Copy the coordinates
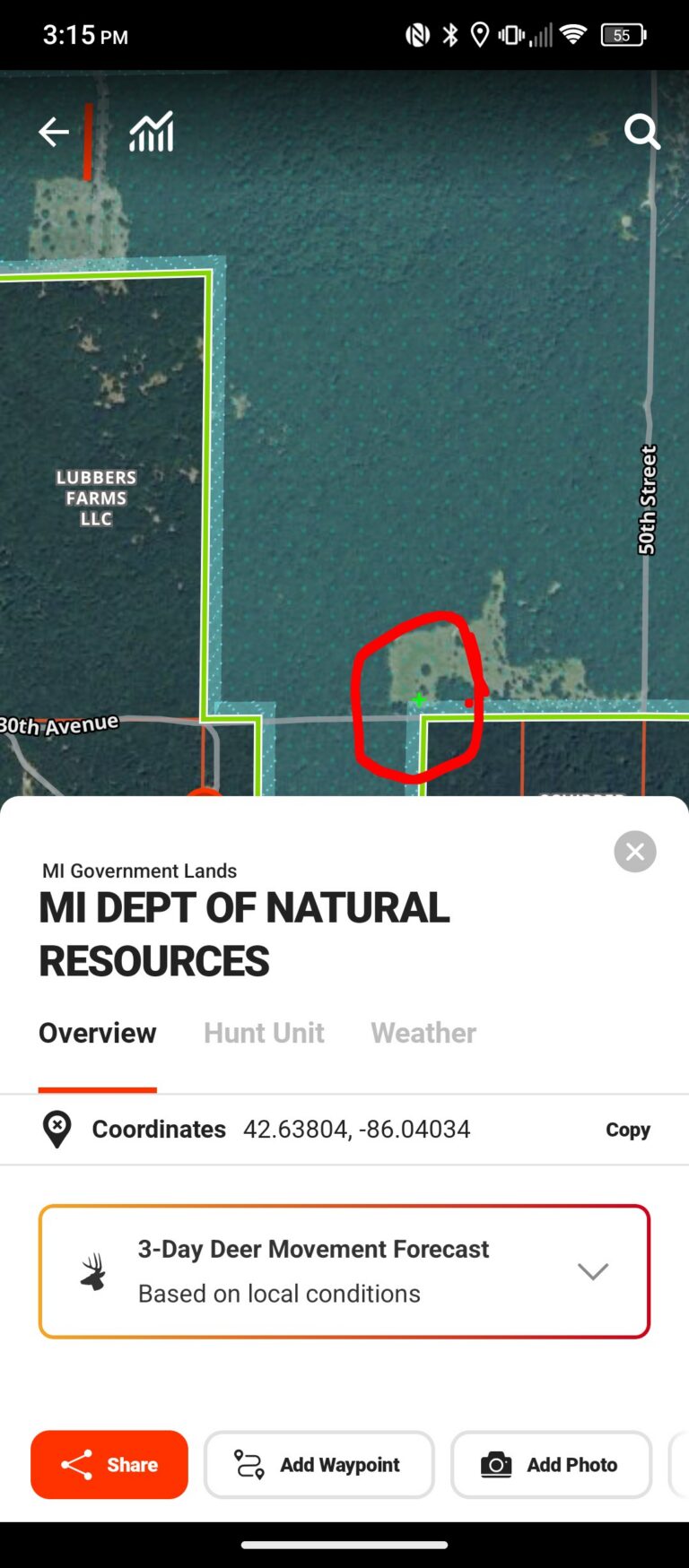Viewport: 689px width, 1568px height. [628, 1130]
